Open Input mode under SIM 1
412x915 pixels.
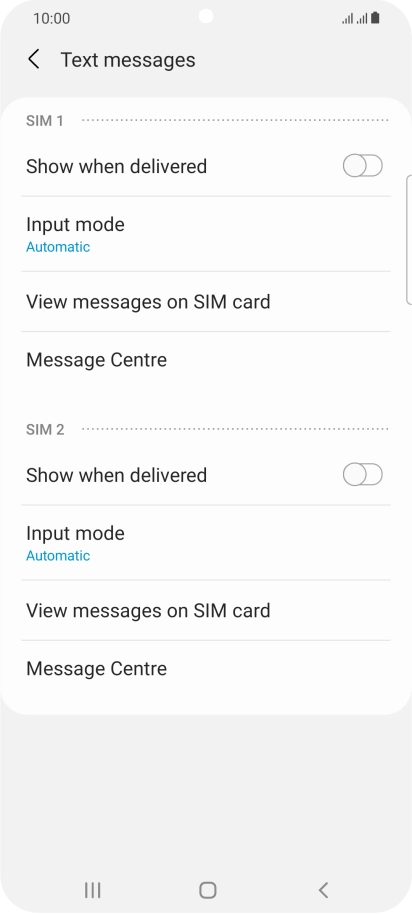(206, 234)
